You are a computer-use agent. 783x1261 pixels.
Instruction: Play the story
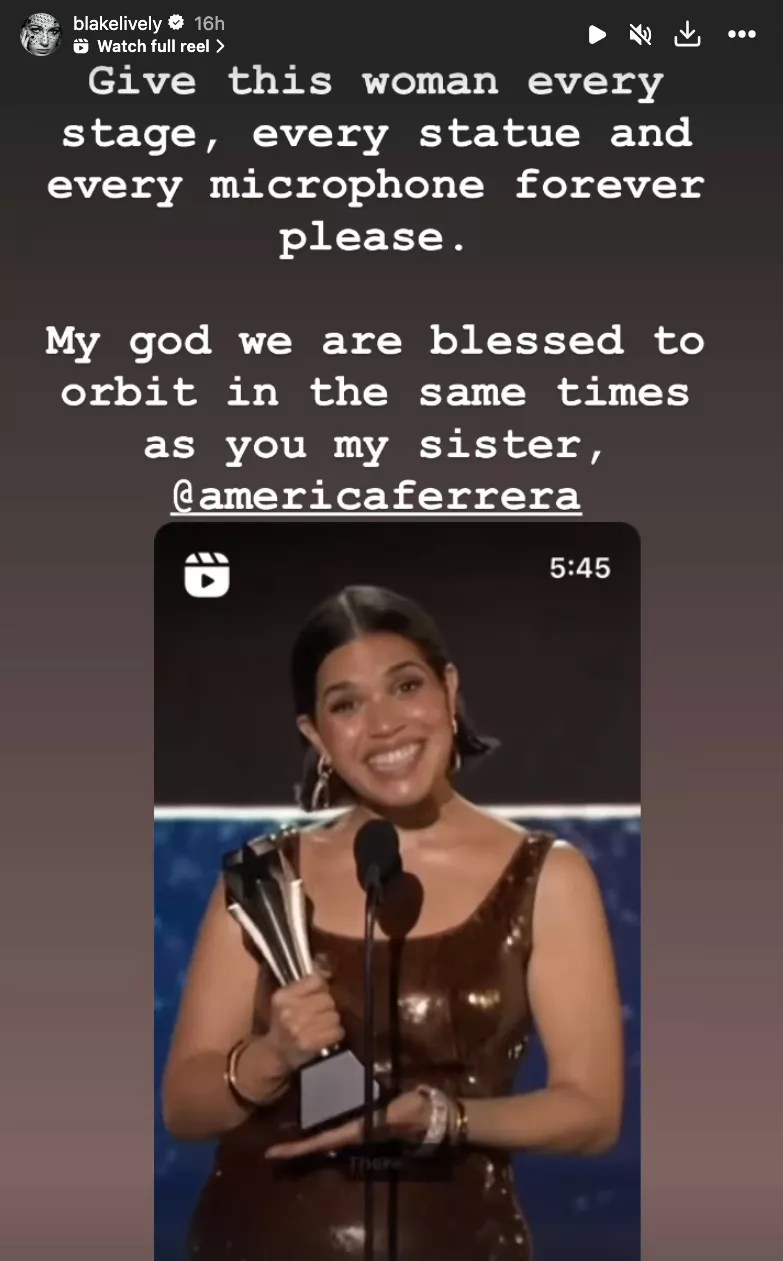pyautogui.click(x=597, y=35)
